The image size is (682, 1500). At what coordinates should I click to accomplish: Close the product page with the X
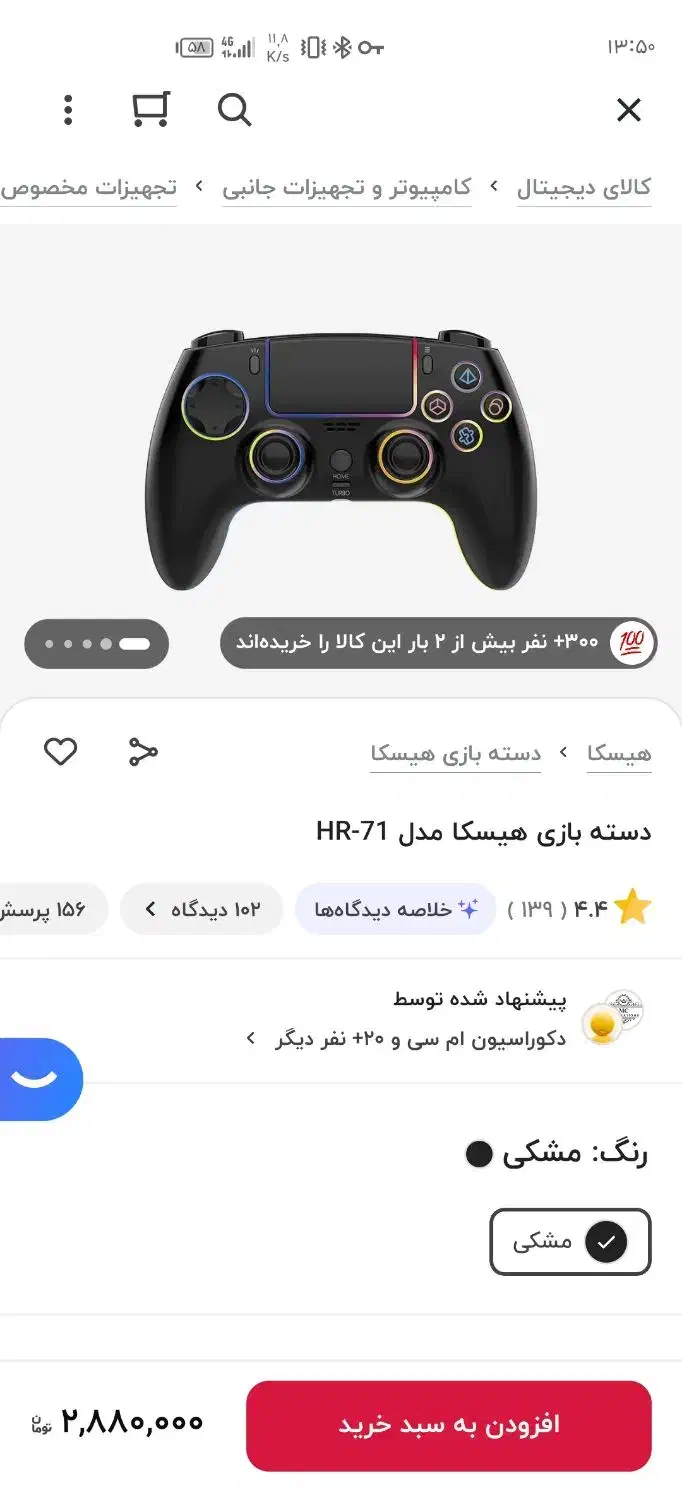pyautogui.click(x=628, y=110)
